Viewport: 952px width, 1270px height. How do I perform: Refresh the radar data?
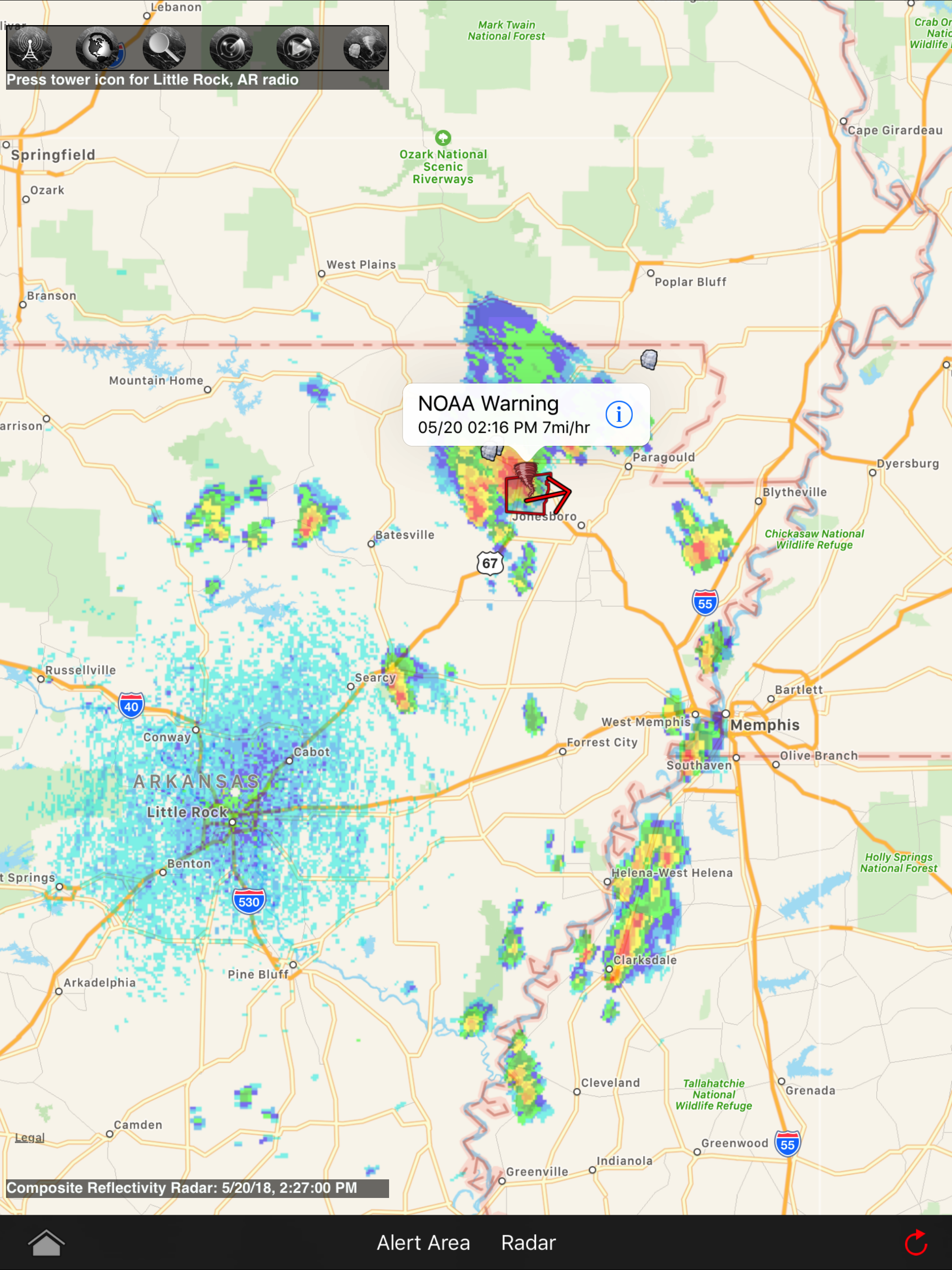[x=916, y=1243]
